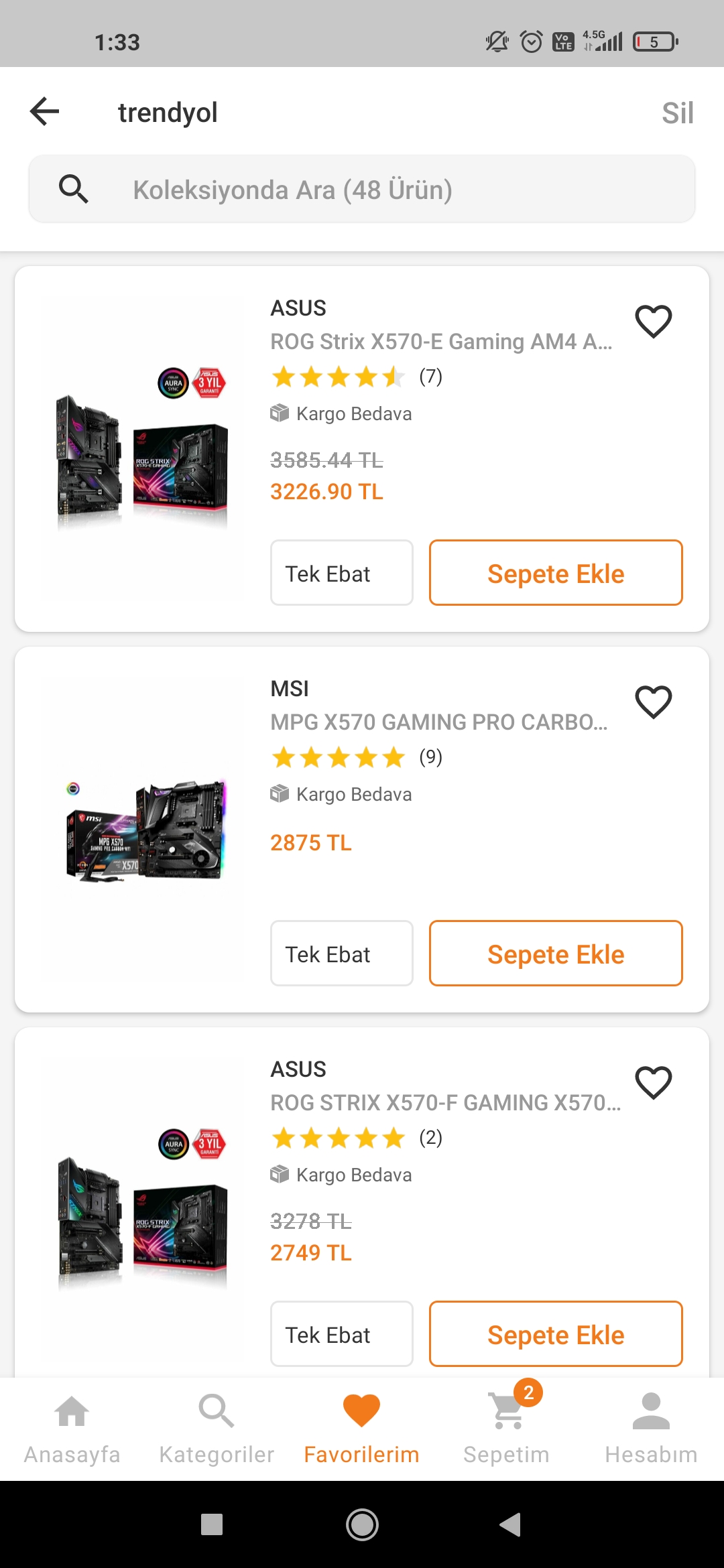
Task: Add MSI MPG X570 Gaming Pro to cart
Action: click(555, 954)
